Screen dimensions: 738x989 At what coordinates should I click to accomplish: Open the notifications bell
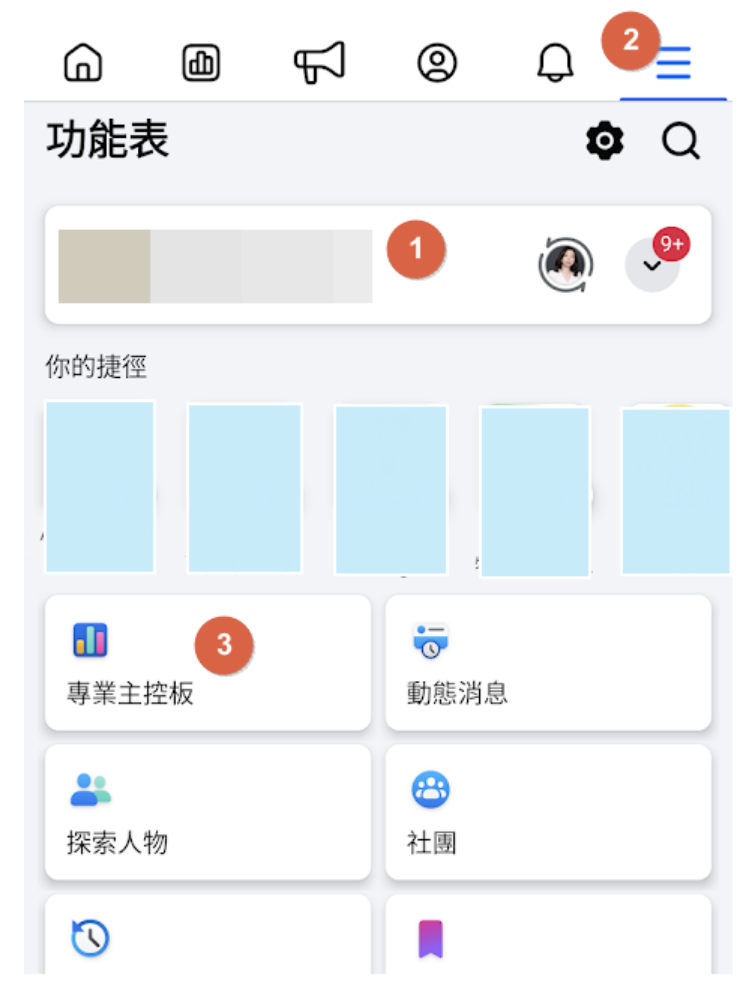point(555,64)
